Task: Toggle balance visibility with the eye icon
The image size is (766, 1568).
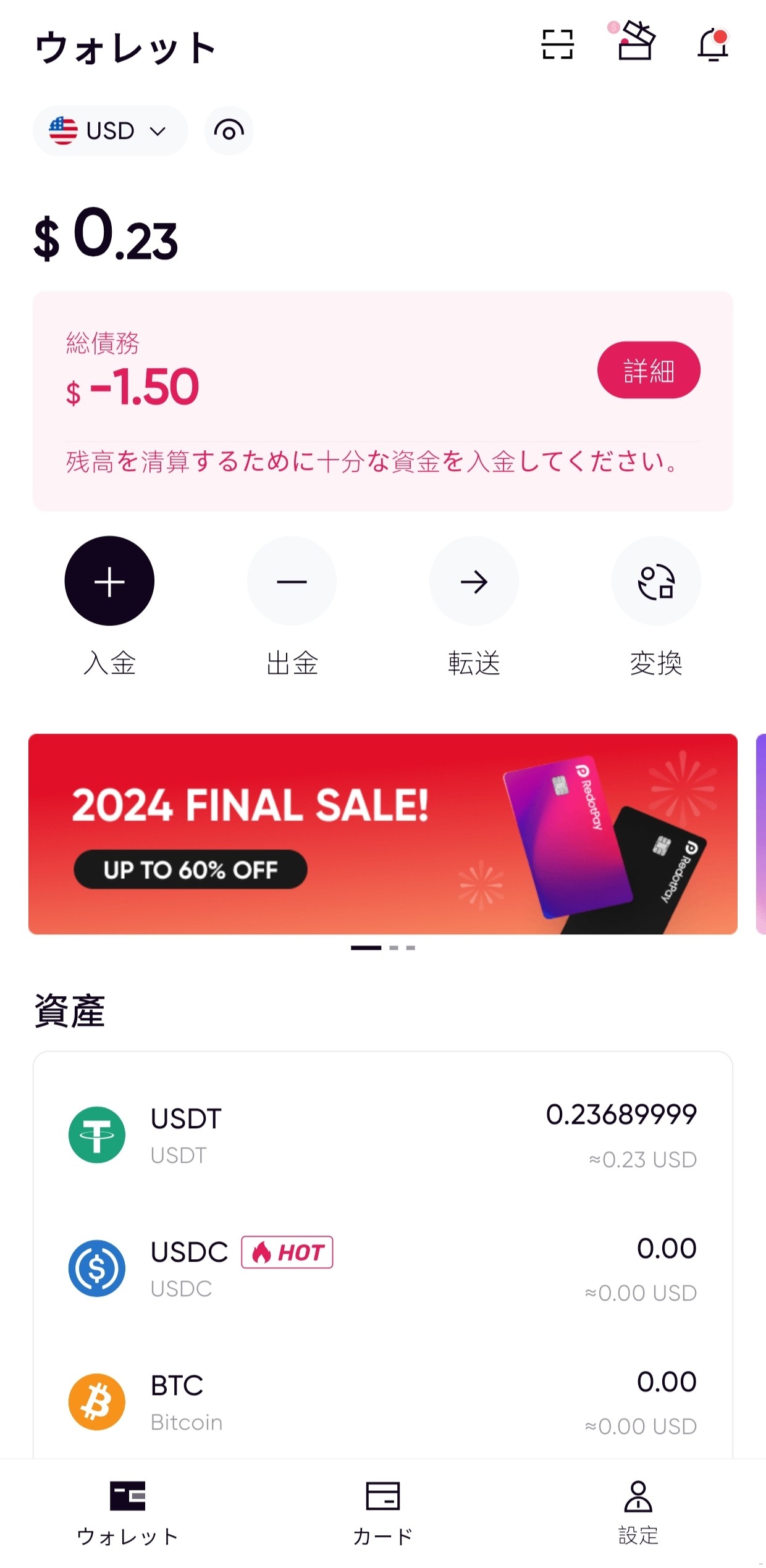Action: (x=228, y=130)
